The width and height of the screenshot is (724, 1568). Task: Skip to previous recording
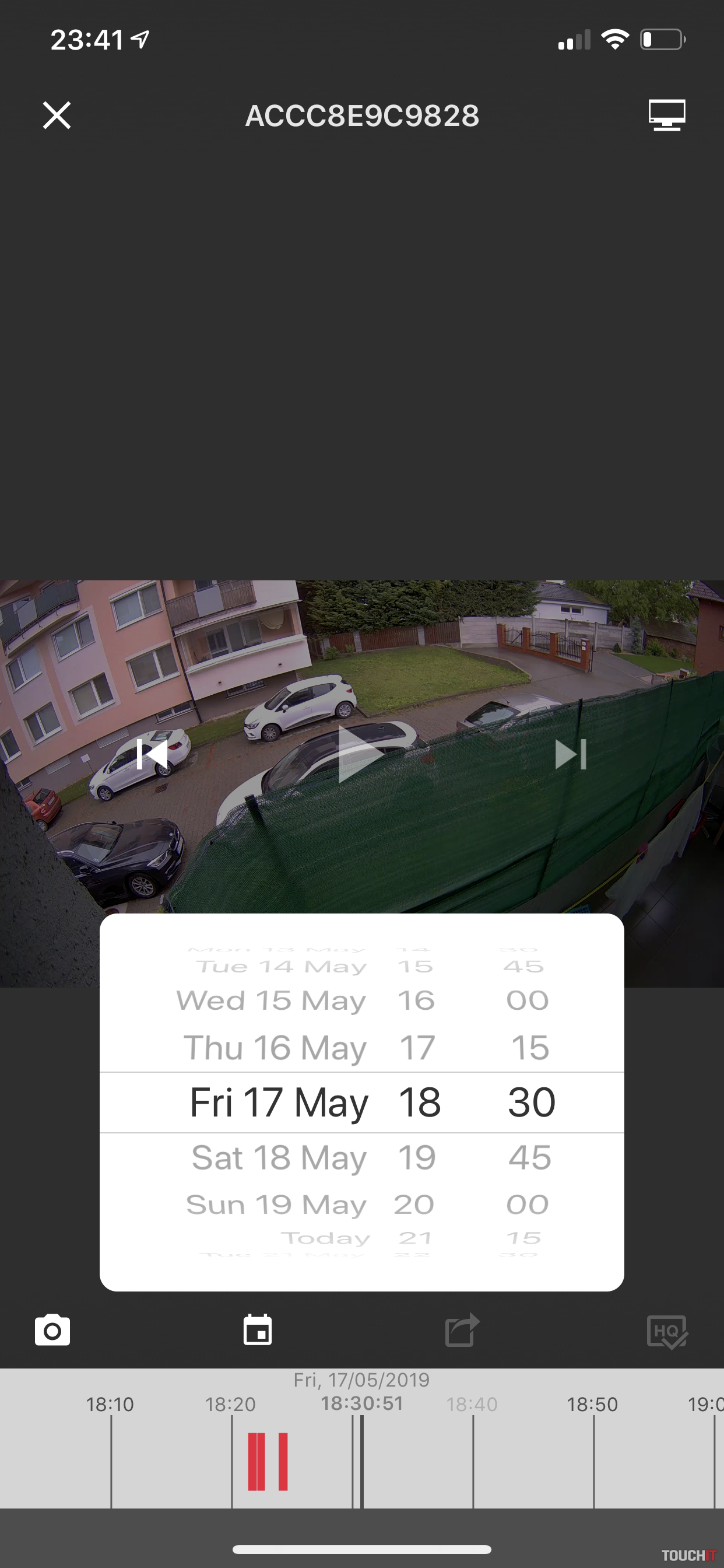[x=152, y=754]
